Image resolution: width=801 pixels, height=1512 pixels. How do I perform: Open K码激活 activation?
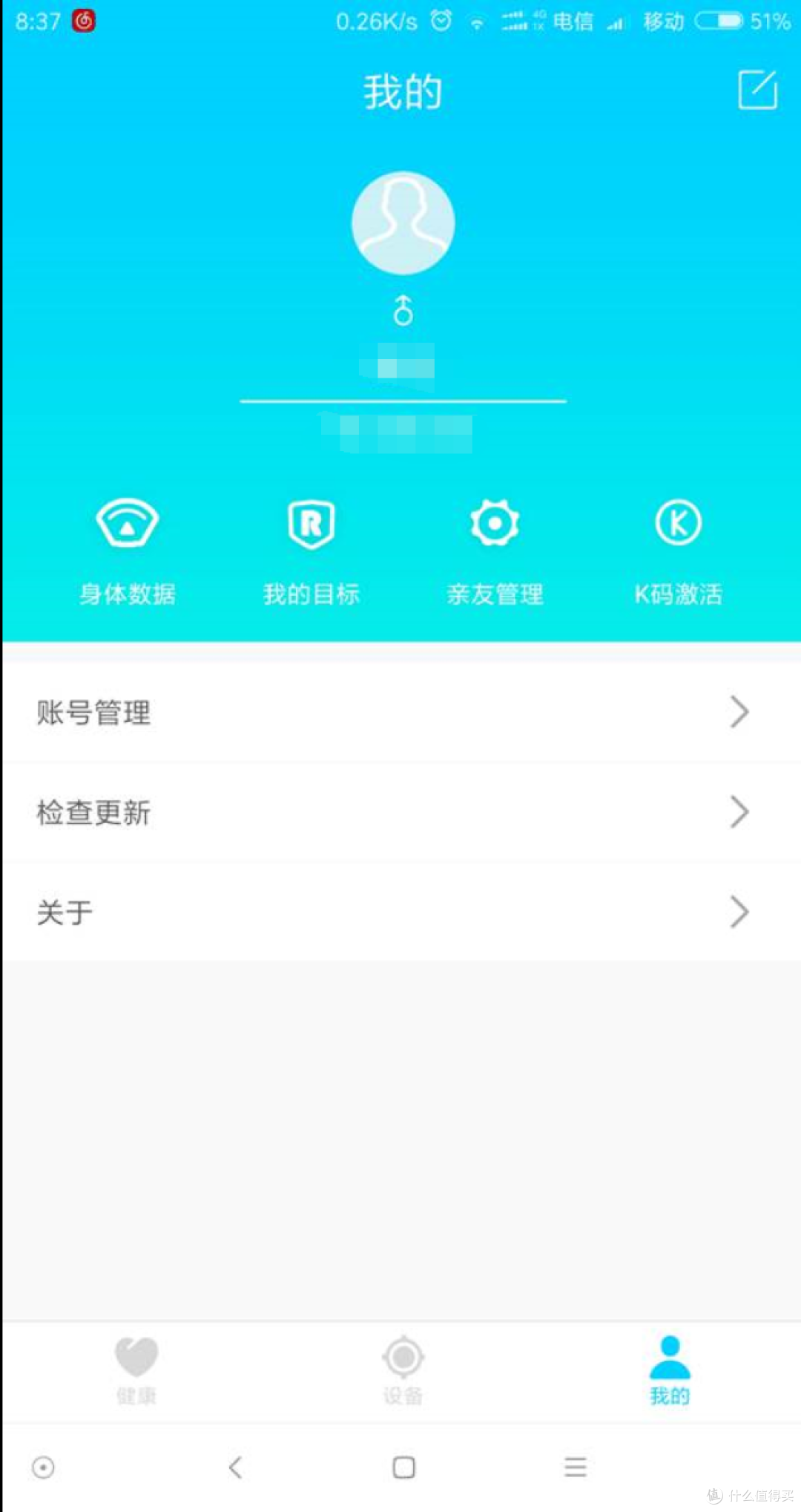pos(678,550)
